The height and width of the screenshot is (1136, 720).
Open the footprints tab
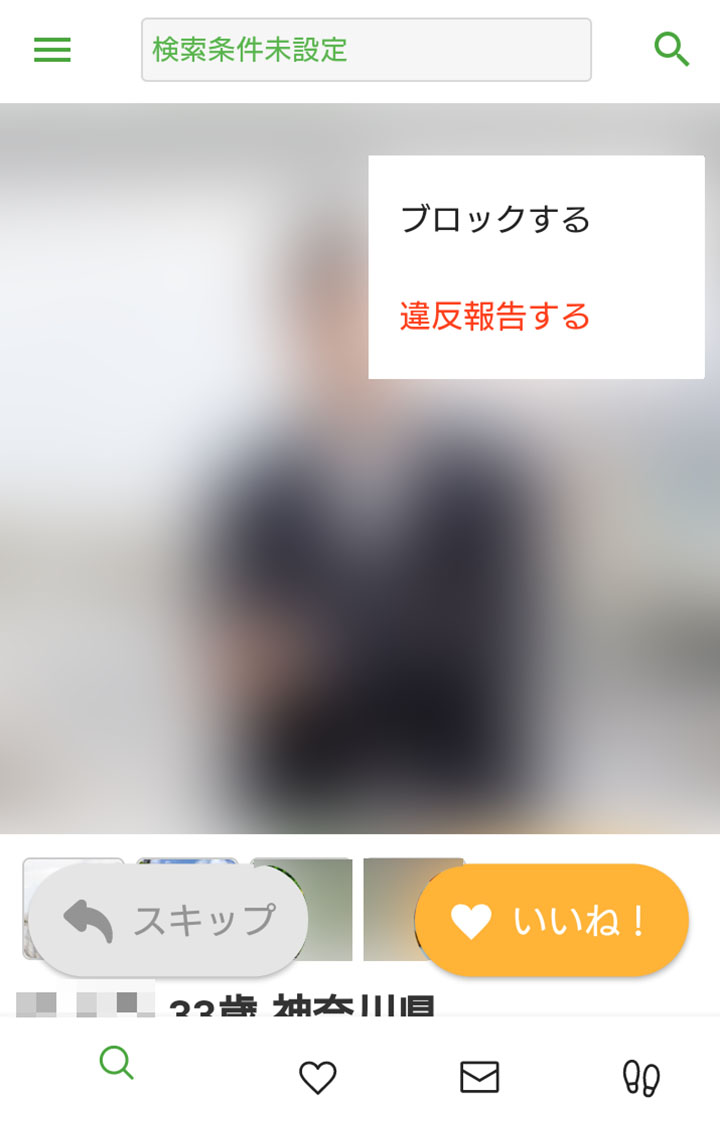click(641, 1078)
